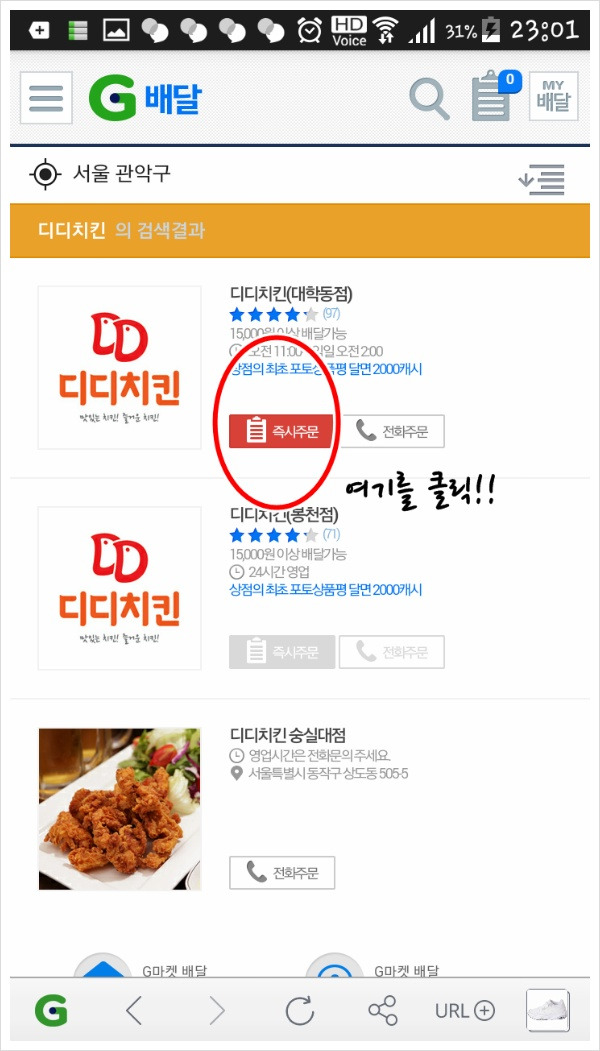The width and height of the screenshot is (600, 1051).
Task: Go forward with the browser forward arrow
Action: tap(217, 1010)
